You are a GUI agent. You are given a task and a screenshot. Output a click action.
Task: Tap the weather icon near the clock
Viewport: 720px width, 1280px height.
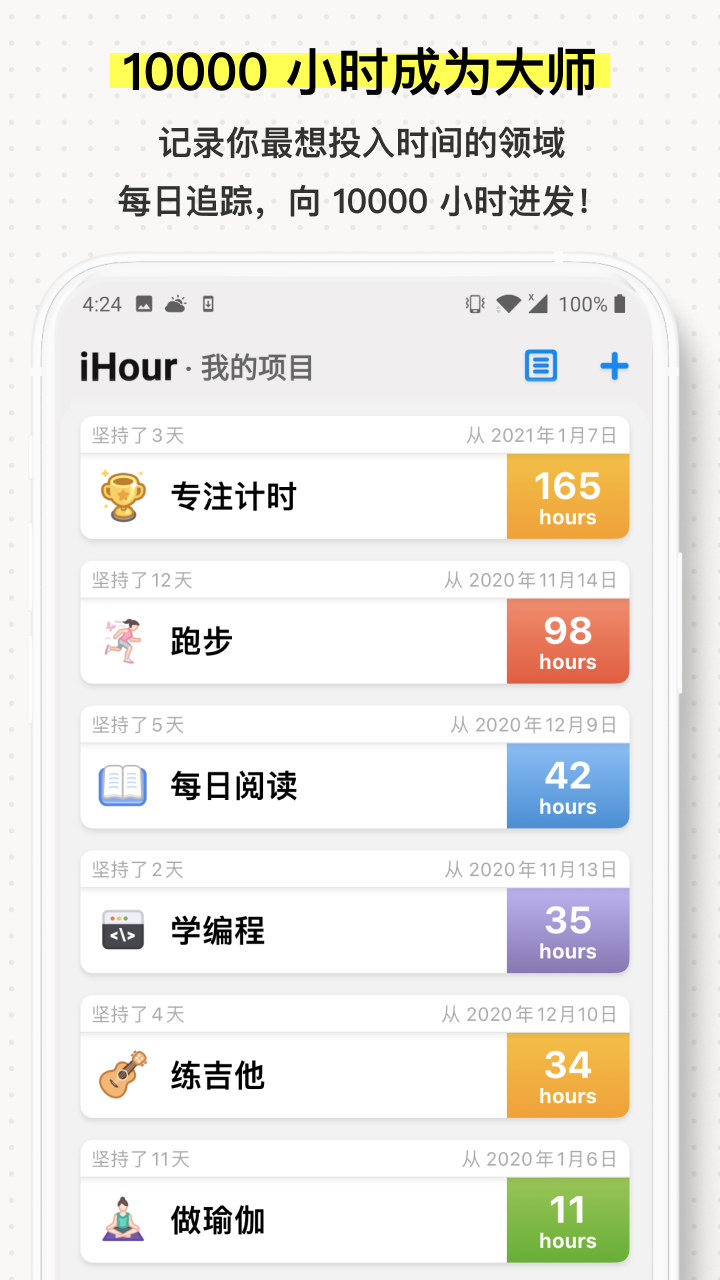point(175,303)
